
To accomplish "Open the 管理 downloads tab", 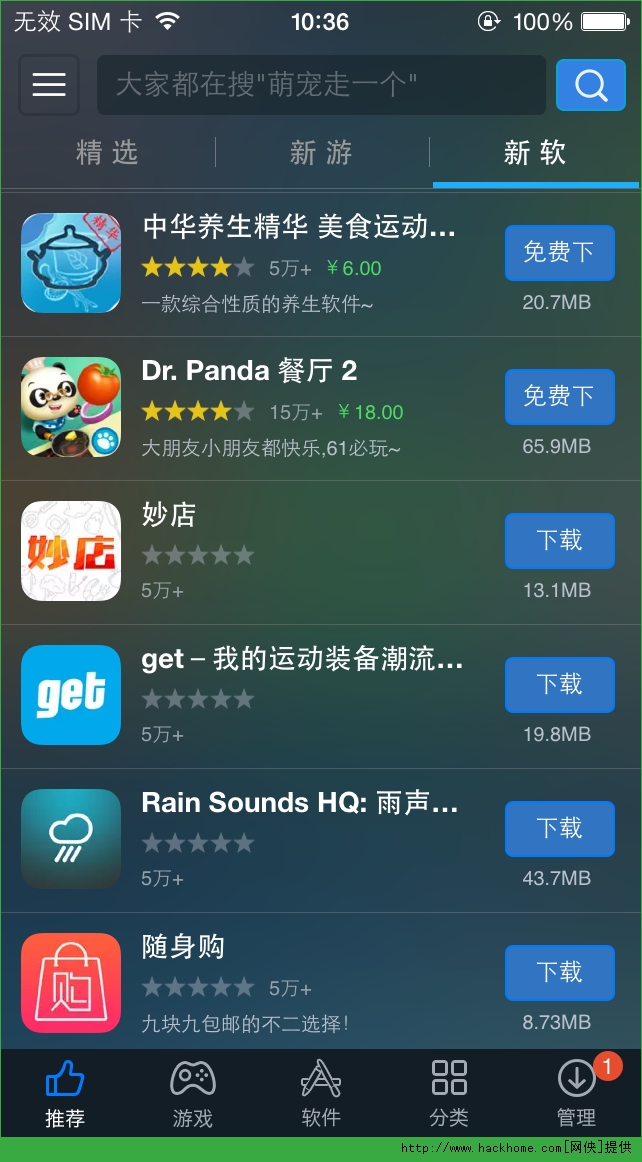I will click(577, 1094).
